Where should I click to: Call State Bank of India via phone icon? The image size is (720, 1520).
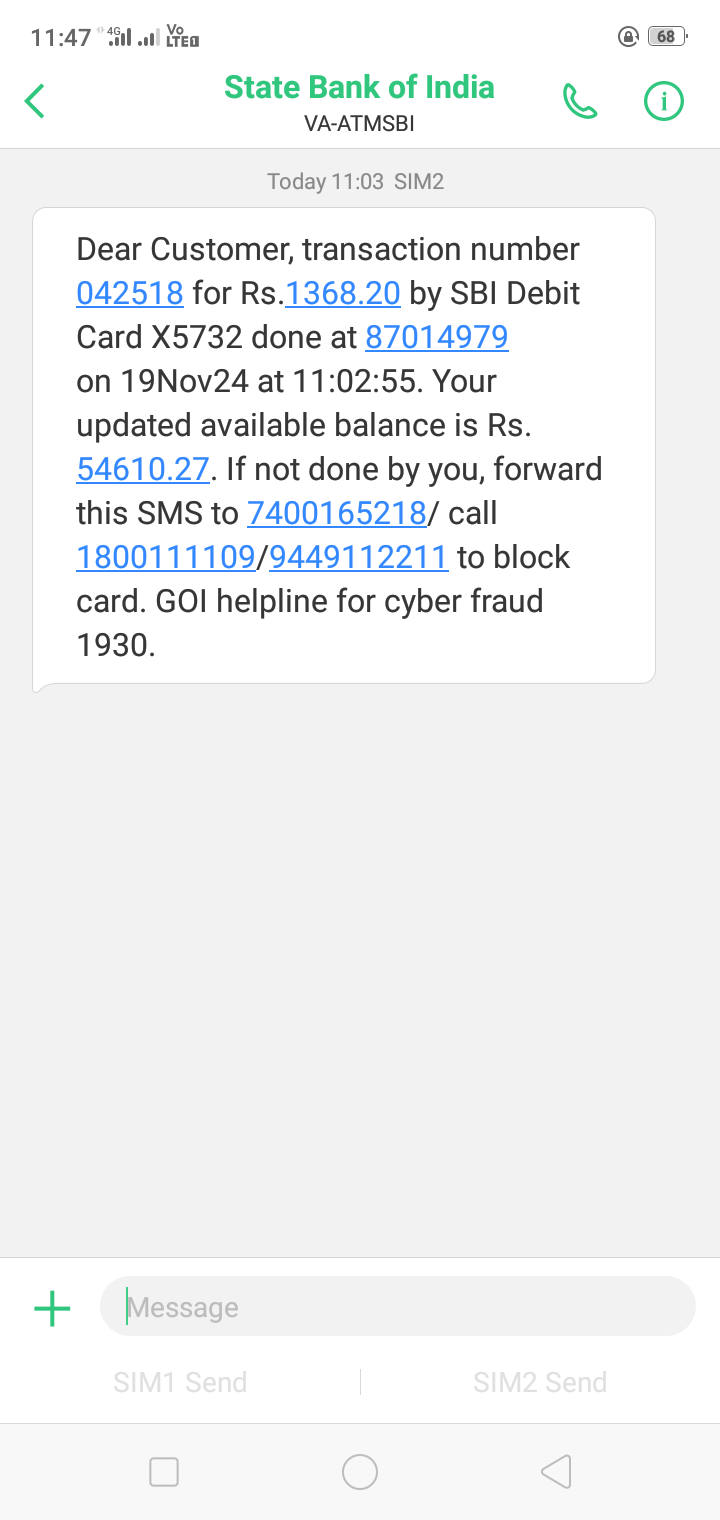(580, 101)
